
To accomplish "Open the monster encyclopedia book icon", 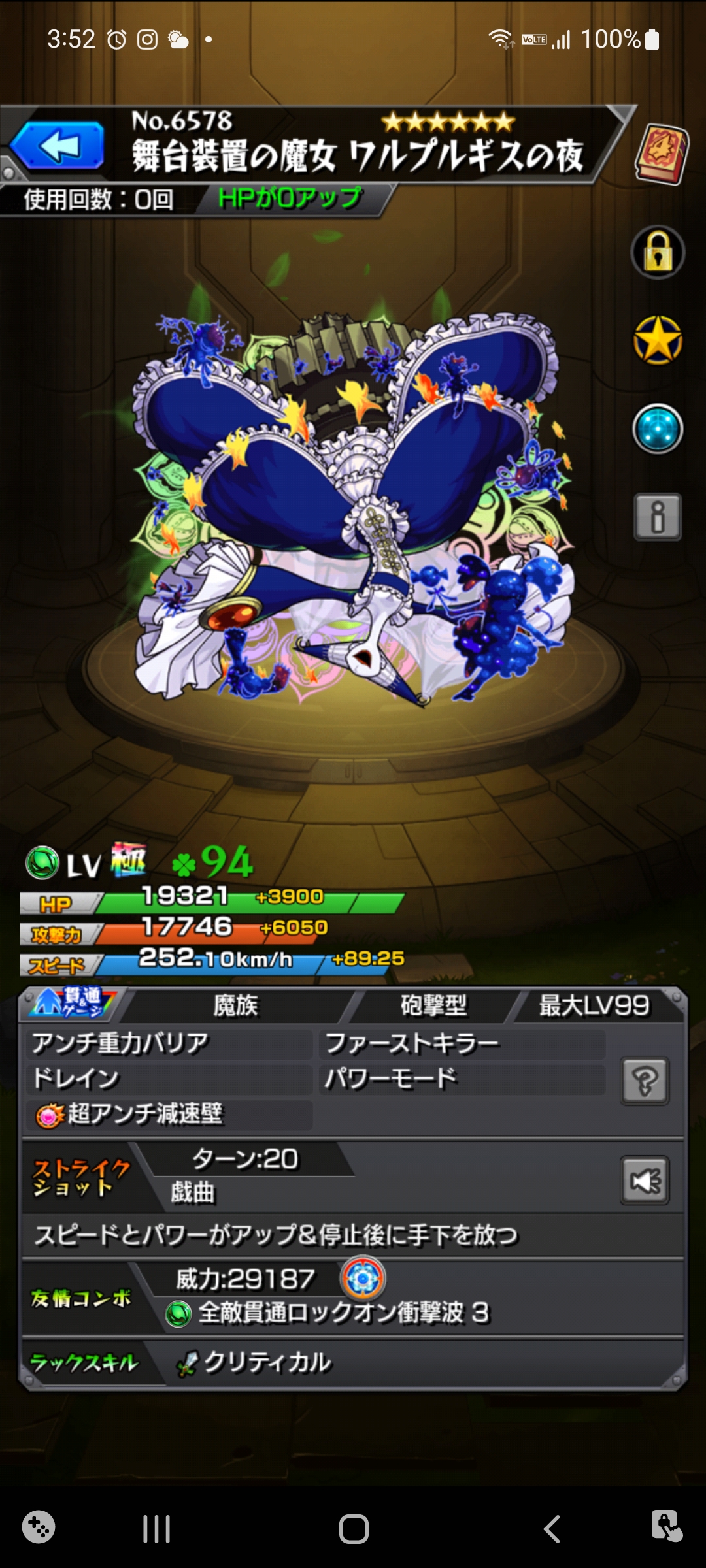I will 662,154.
